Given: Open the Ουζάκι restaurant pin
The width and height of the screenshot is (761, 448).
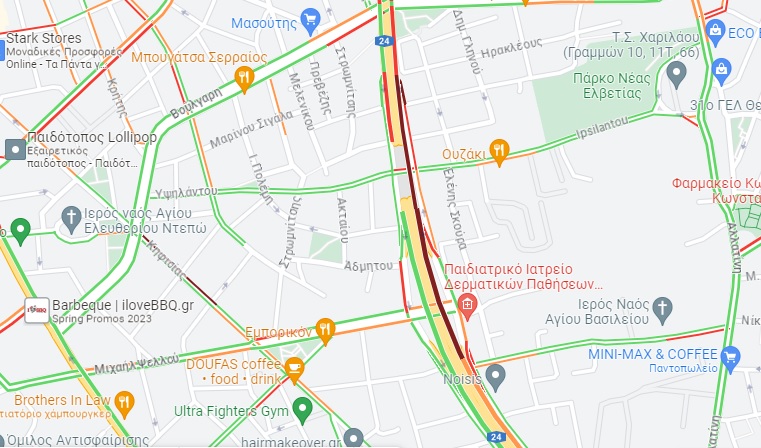Looking at the screenshot, I should click(x=501, y=153).
